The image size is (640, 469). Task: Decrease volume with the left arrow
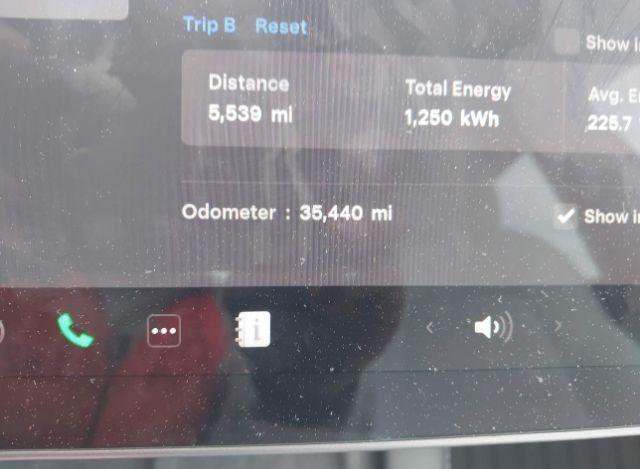pos(430,327)
